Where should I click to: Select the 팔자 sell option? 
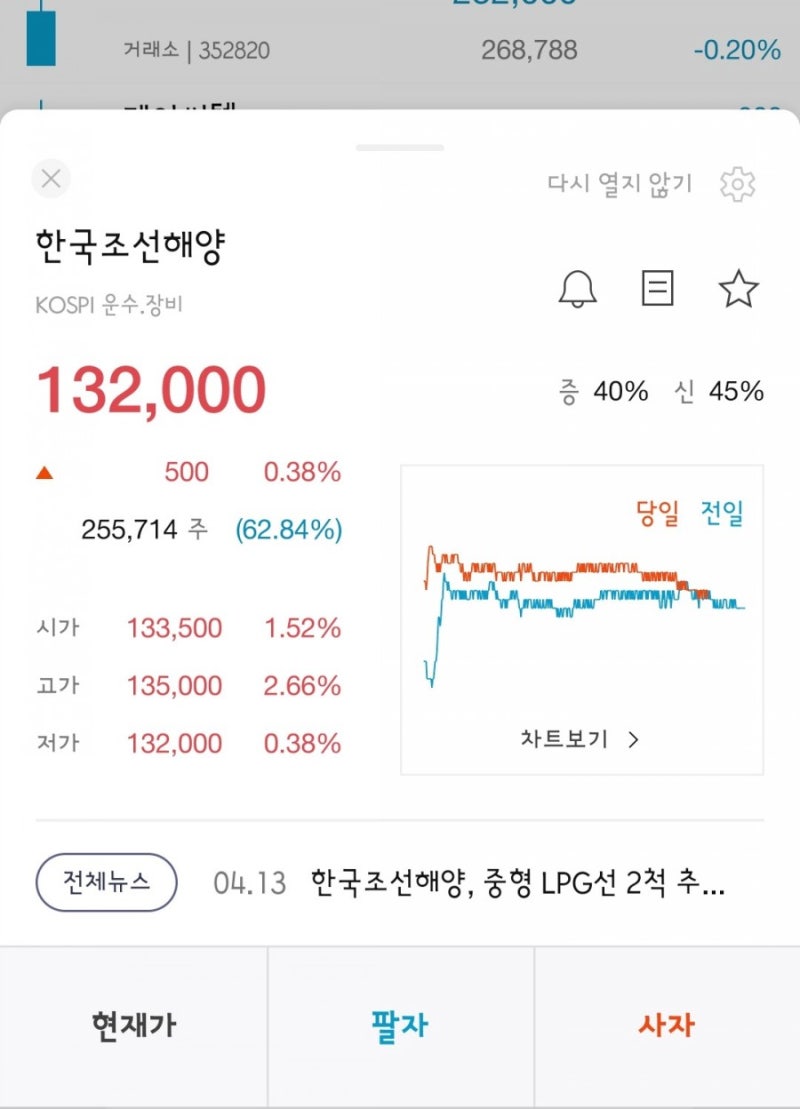[399, 1025]
